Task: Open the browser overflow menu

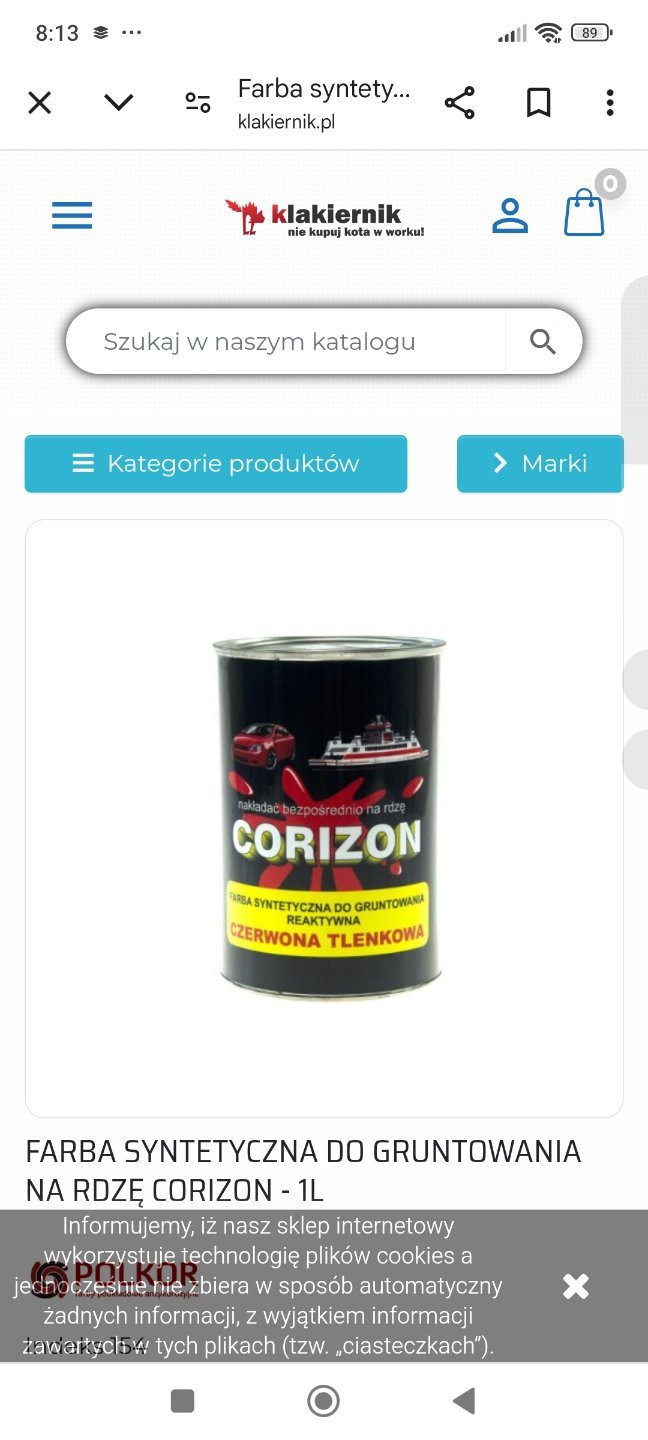Action: pyautogui.click(x=610, y=102)
